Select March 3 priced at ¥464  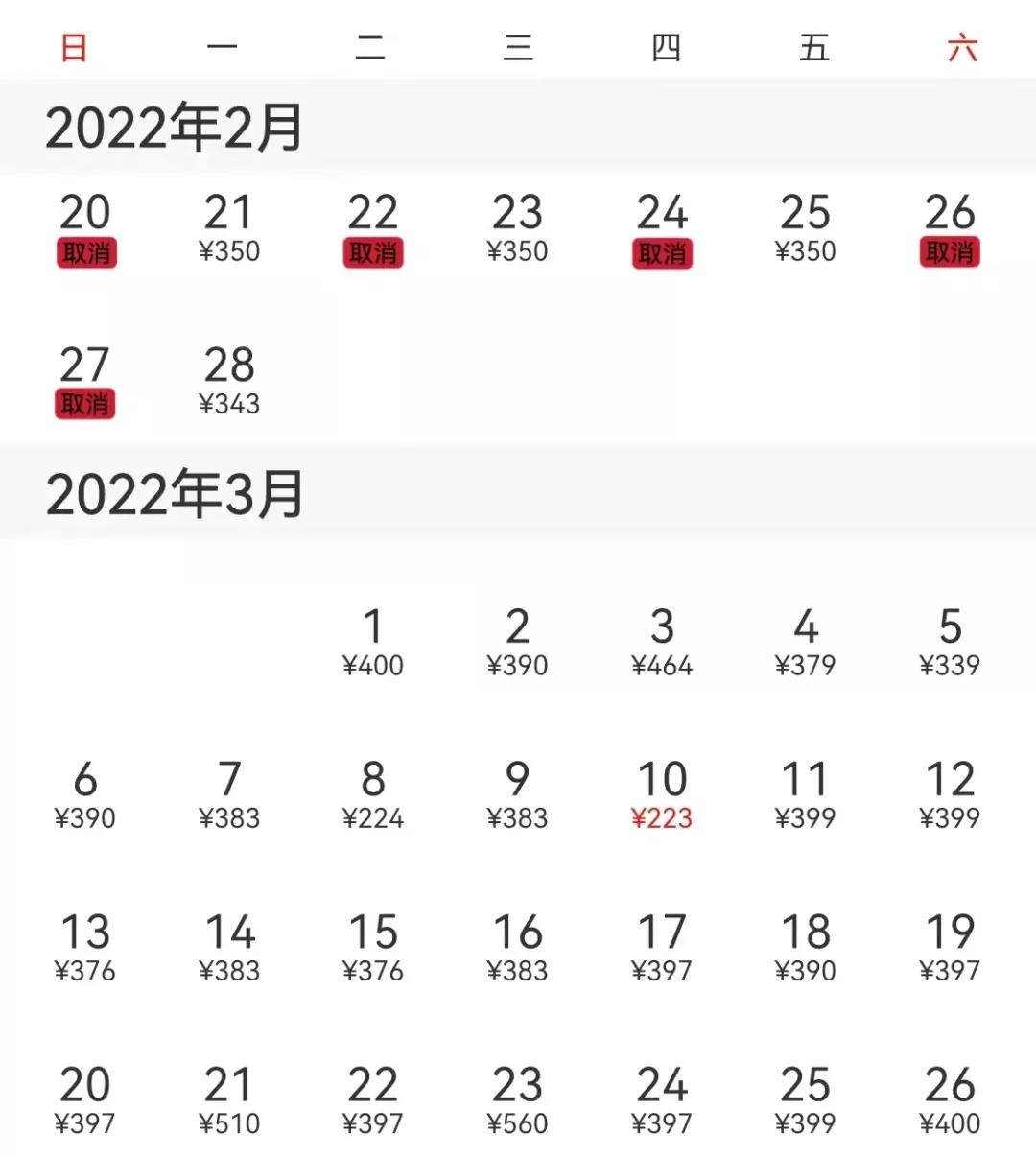point(662,642)
